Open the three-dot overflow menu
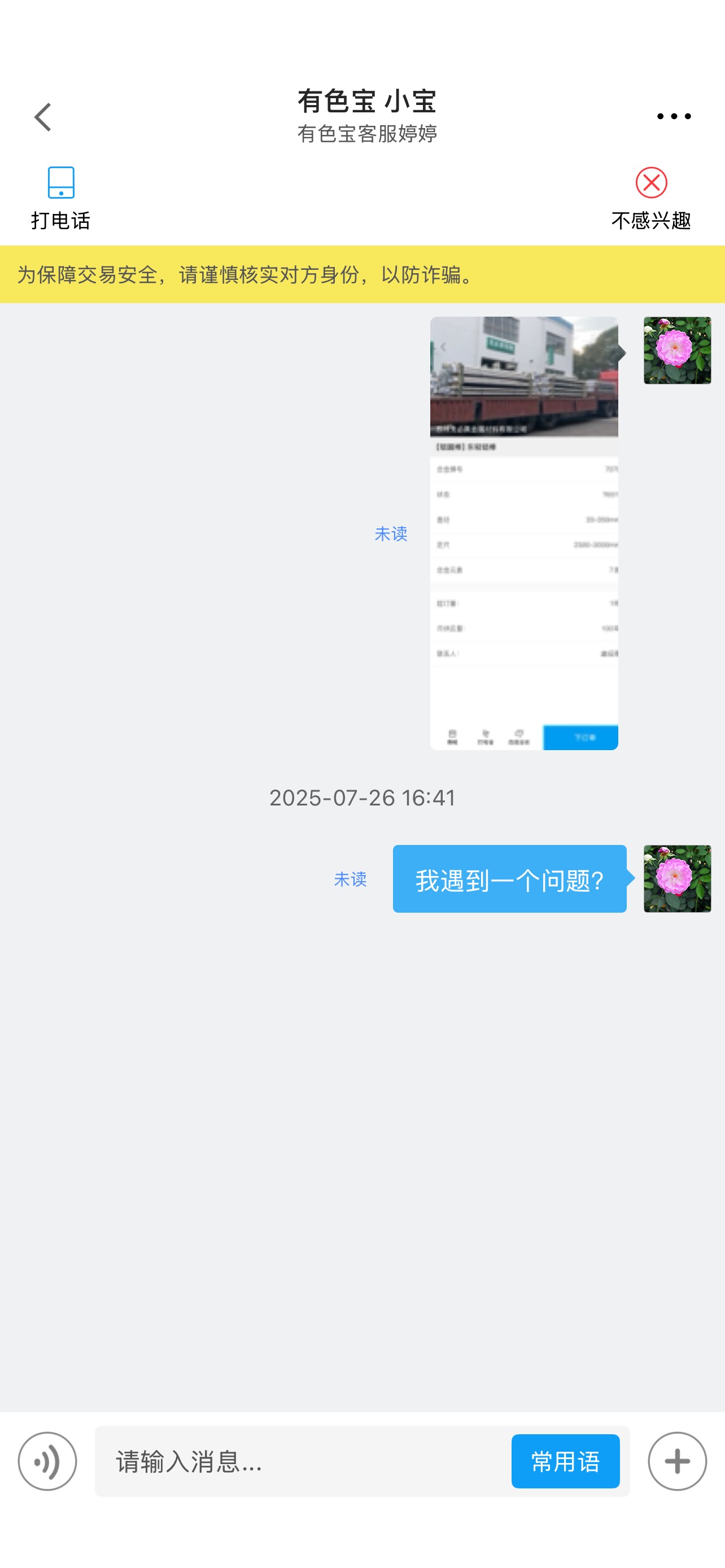This screenshot has height=1568, width=725. point(673,116)
